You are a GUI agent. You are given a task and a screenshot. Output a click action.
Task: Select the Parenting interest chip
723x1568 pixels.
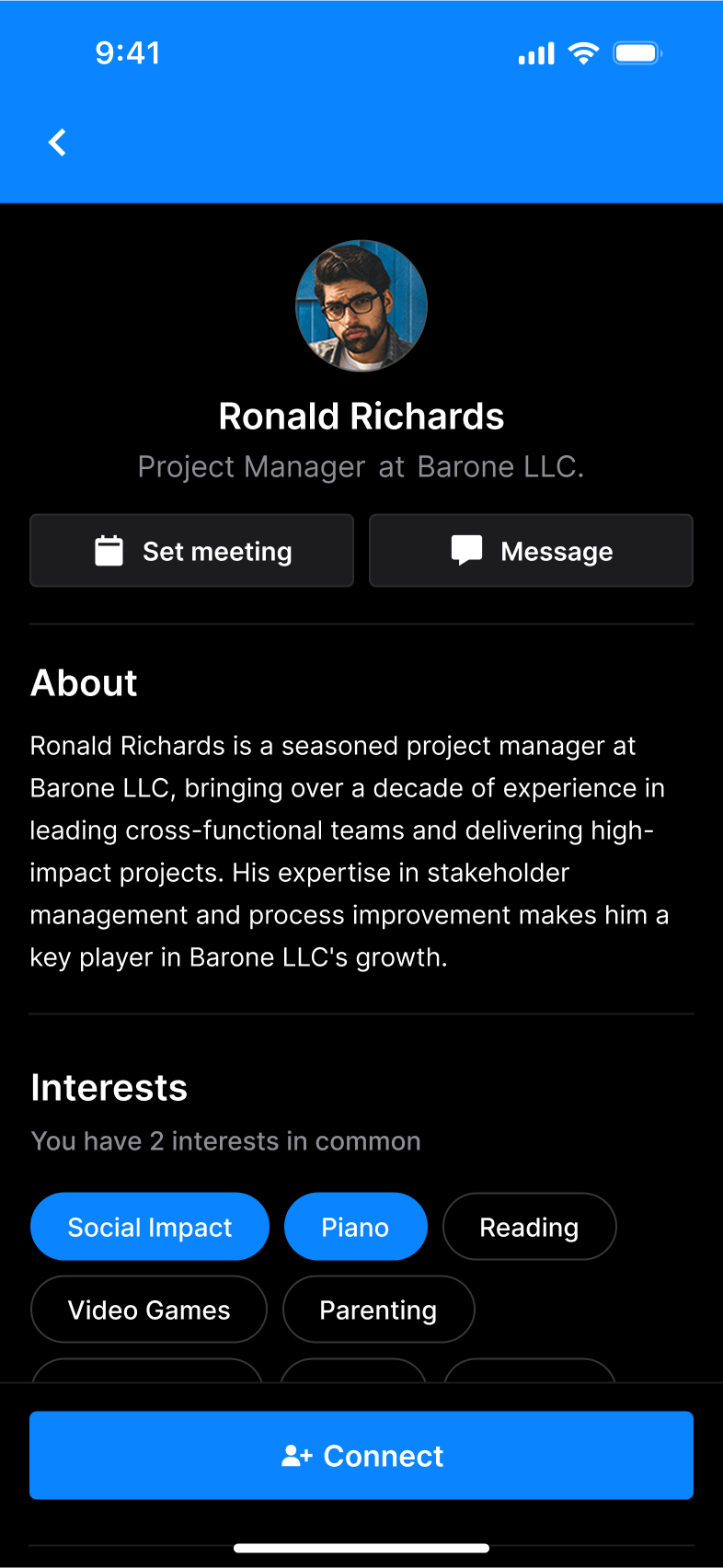pos(378,1310)
